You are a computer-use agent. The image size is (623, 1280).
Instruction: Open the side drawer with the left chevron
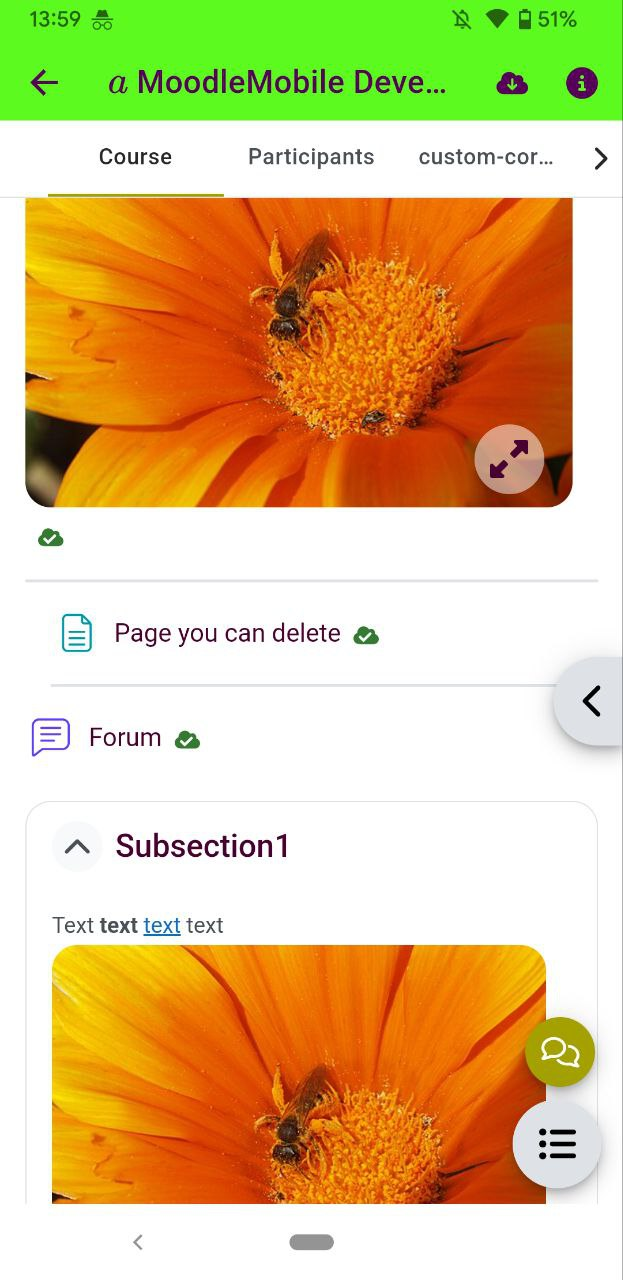coord(591,701)
